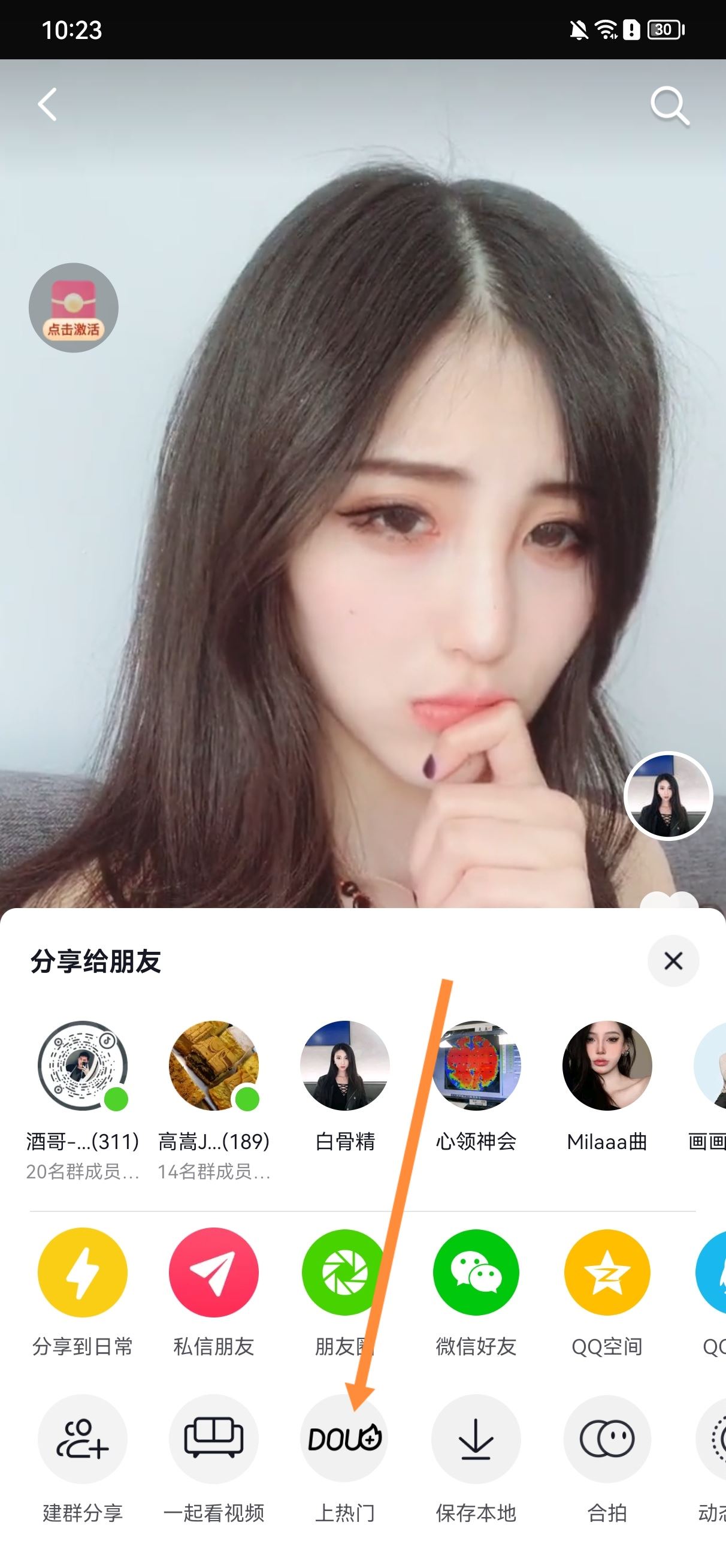Create a group share via 建群分享
This screenshot has height=1568, width=726.
tap(82, 1440)
